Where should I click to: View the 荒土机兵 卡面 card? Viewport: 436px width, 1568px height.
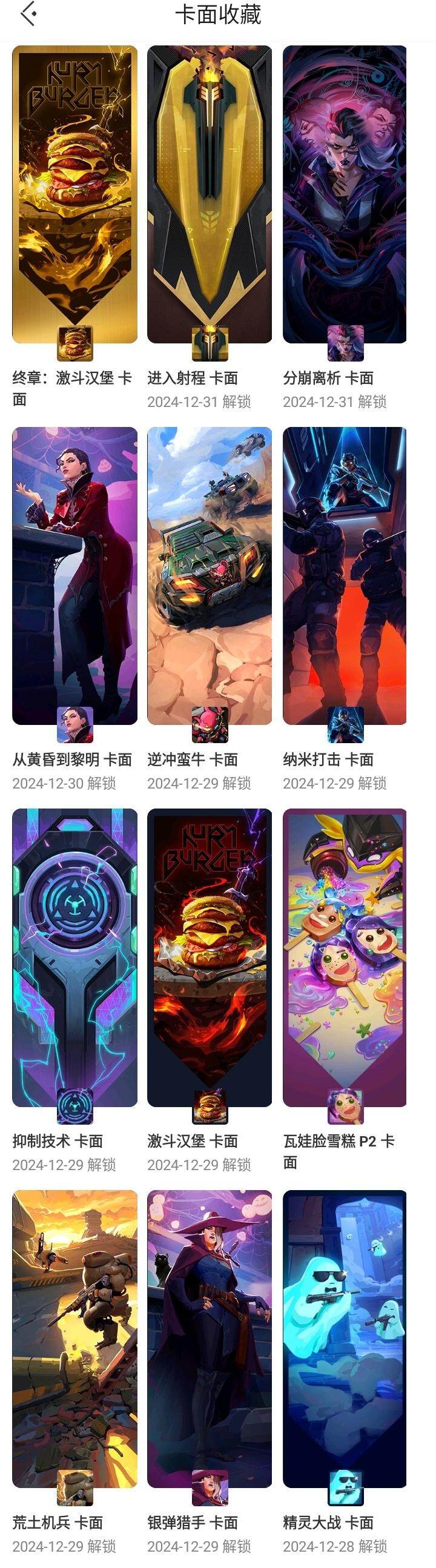[x=74, y=1338]
